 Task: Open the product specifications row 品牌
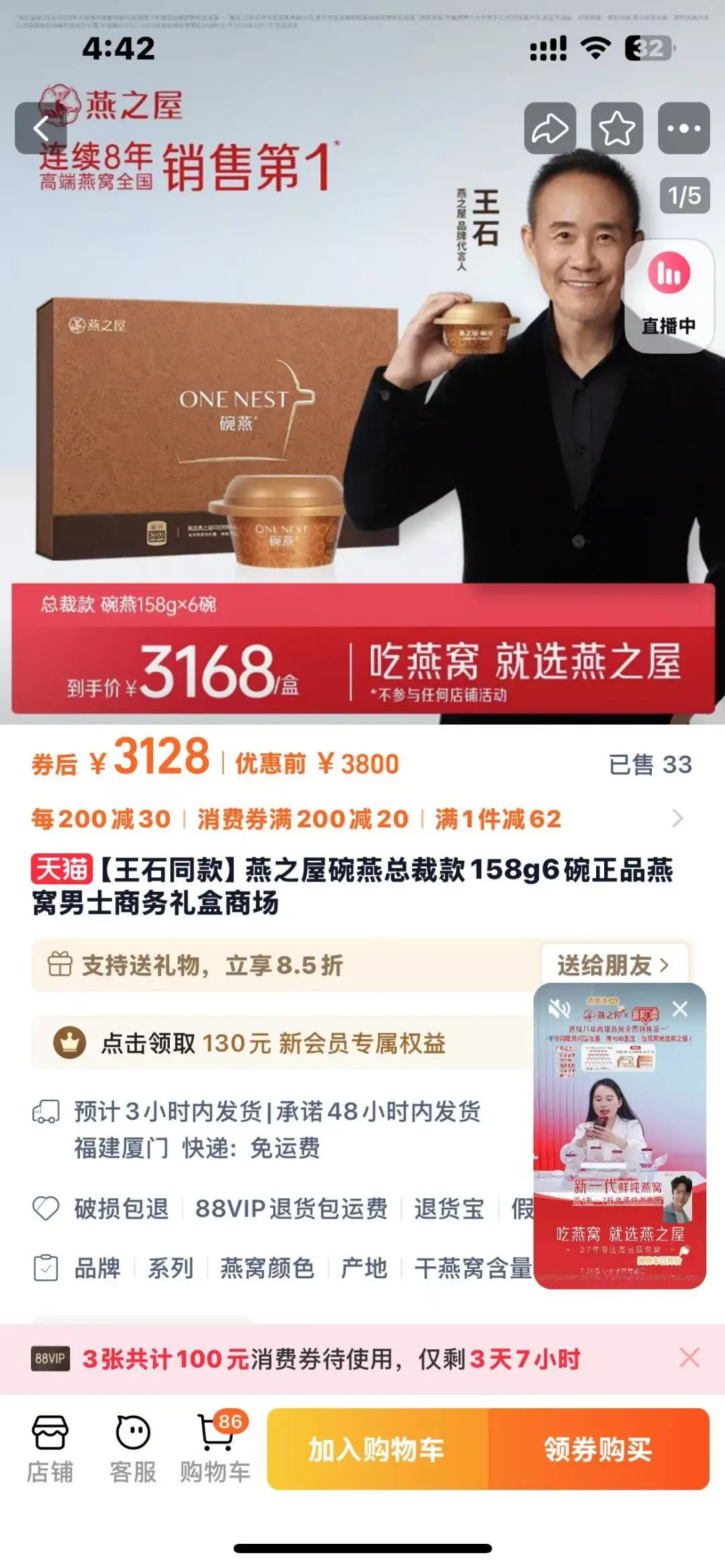pos(97,1268)
